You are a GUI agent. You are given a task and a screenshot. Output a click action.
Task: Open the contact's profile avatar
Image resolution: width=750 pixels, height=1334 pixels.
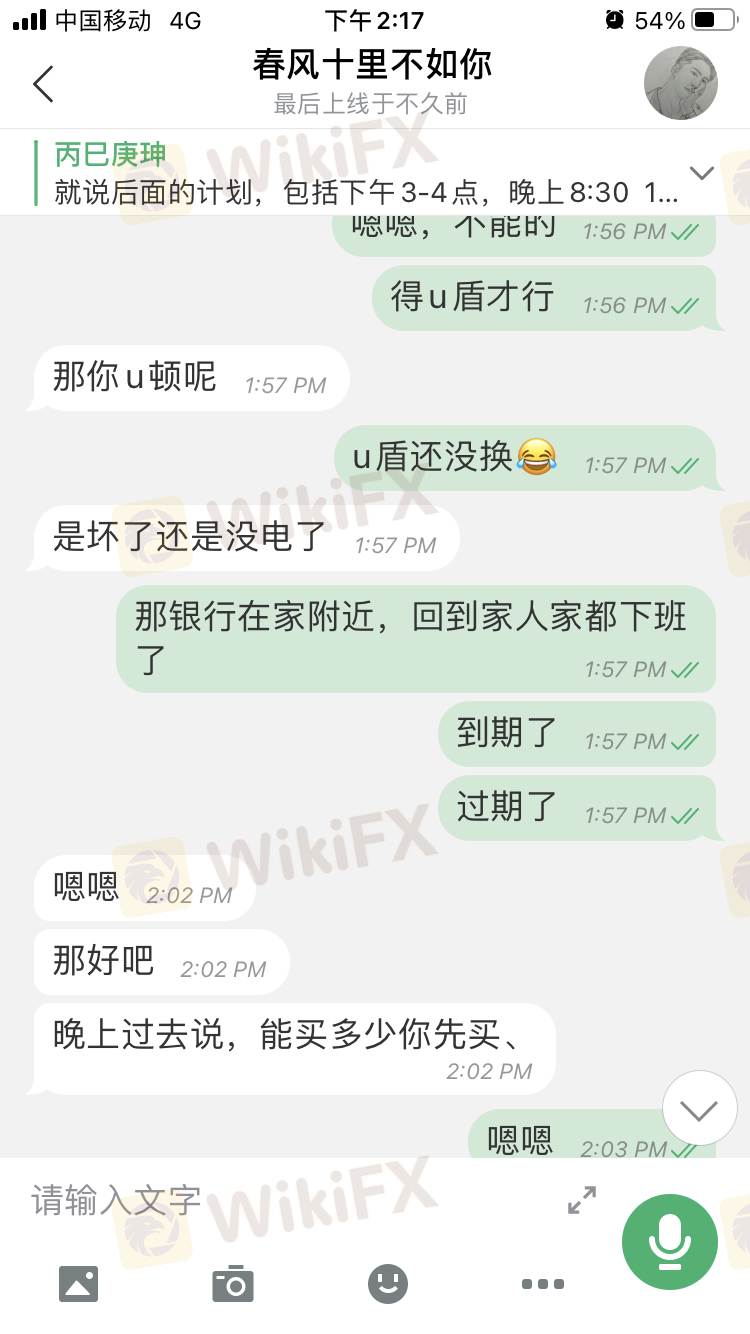pyautogui.click(x=681, y=83)
